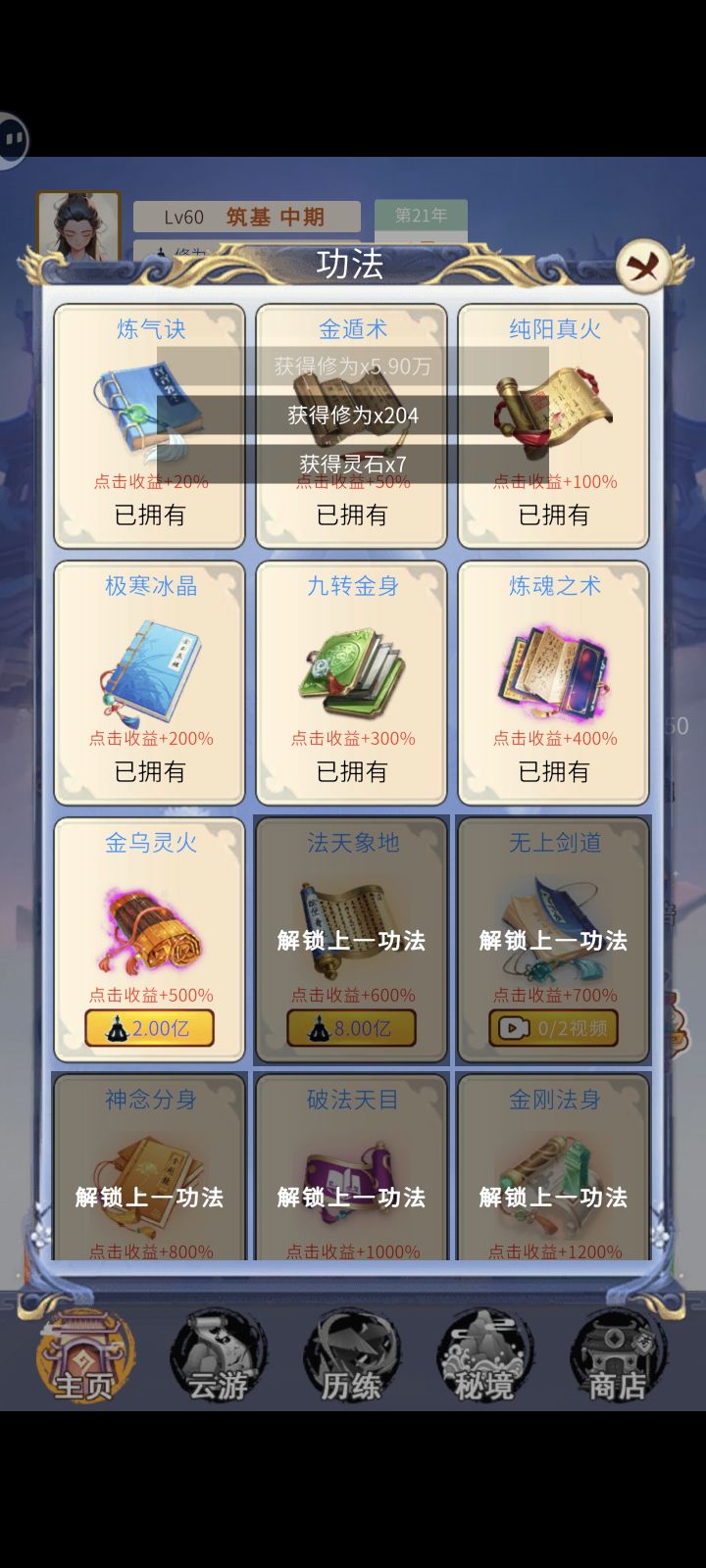Tap the 炼魂之术 purple glowing book icon
Screen dimensions: 706x1568
pyautogui.click(x=552, y=666)
